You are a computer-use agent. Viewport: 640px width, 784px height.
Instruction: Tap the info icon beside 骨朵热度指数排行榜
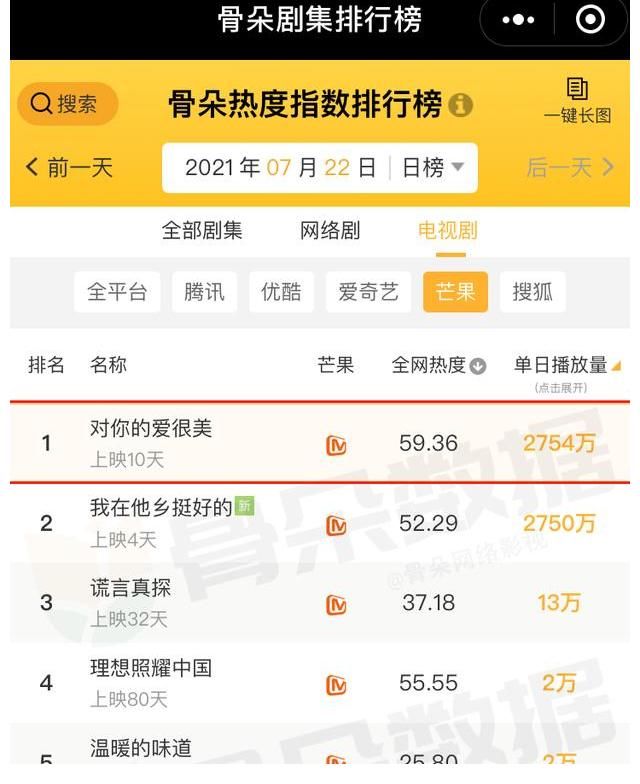pyautogui.click(x=460, y=105)
